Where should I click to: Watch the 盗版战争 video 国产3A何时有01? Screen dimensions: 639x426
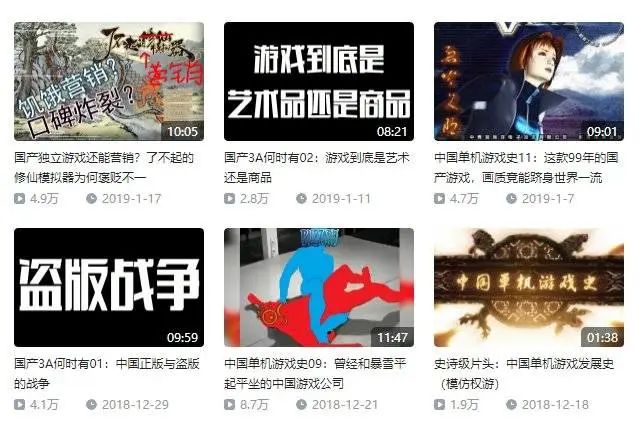pos(108,287)
